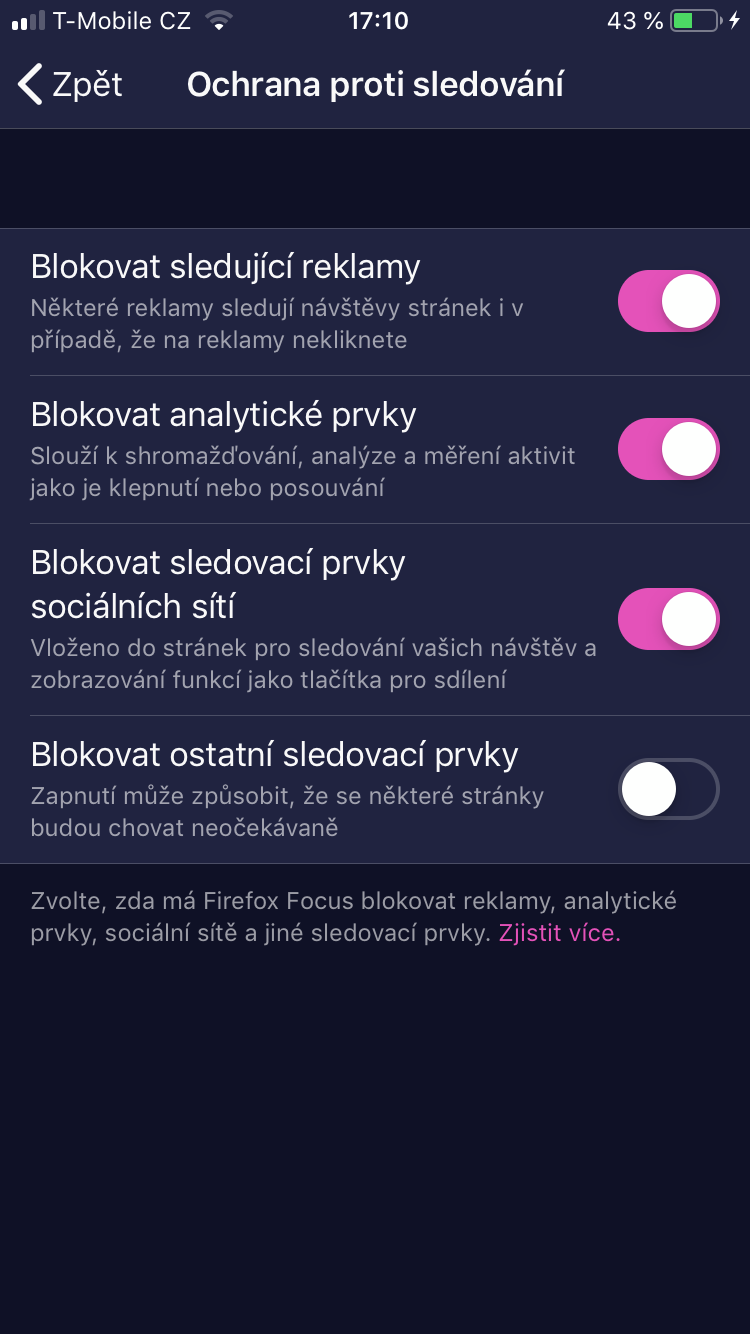750x1334 pixels.
Task: Toggle Blokovat sledovací prvky sociálních sítí off
Action: pyautogui.click(x=668, y=619)
